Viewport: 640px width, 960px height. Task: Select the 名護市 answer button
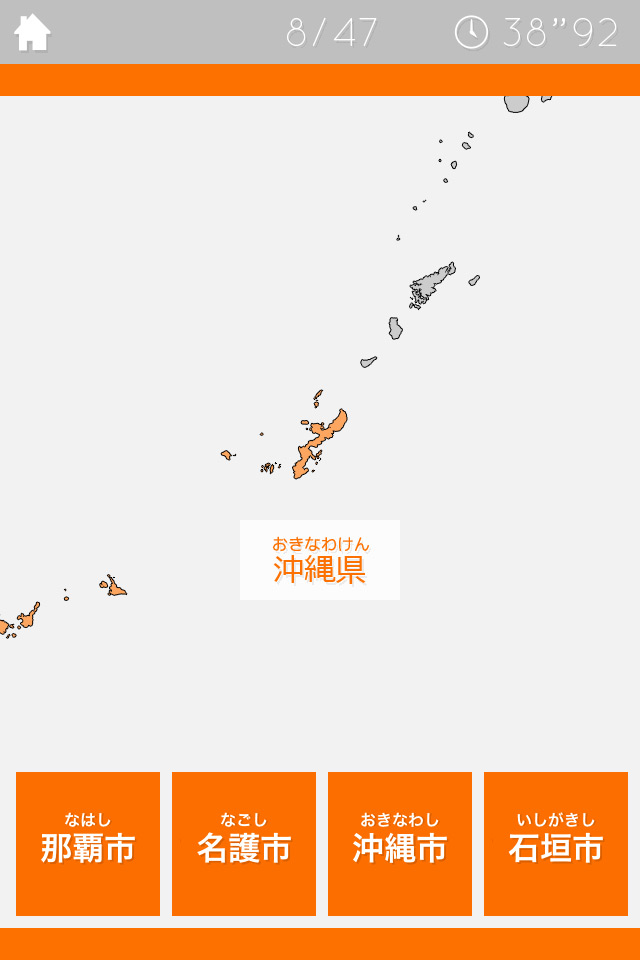[244, 844]
